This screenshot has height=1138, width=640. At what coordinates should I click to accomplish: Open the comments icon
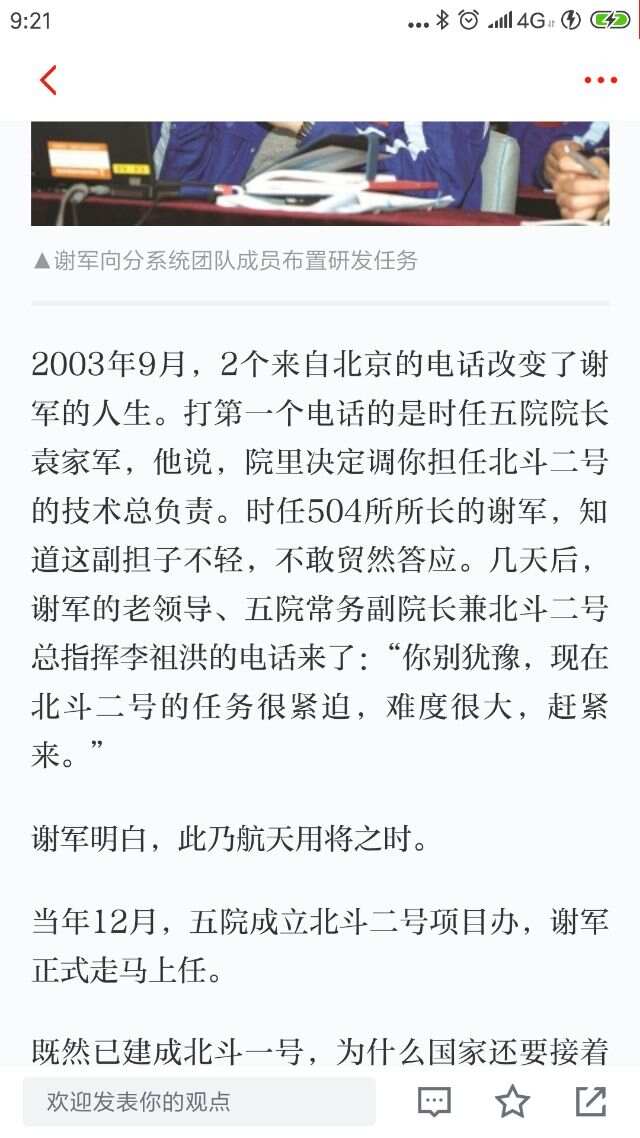pyautogui.click(x=434, y=1102)
